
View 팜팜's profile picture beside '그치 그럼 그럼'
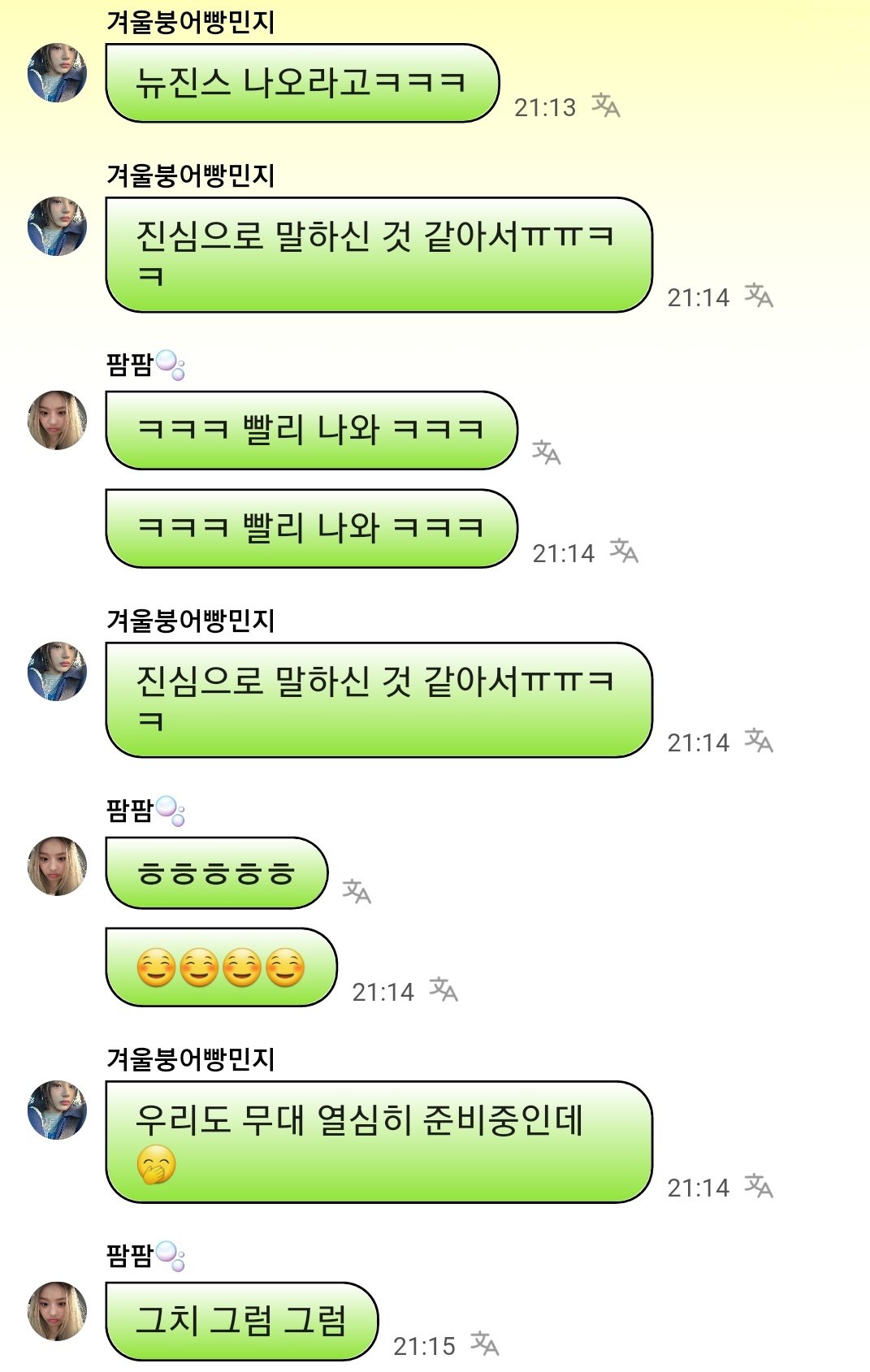pyautogui.click(x=57, y=1311)
